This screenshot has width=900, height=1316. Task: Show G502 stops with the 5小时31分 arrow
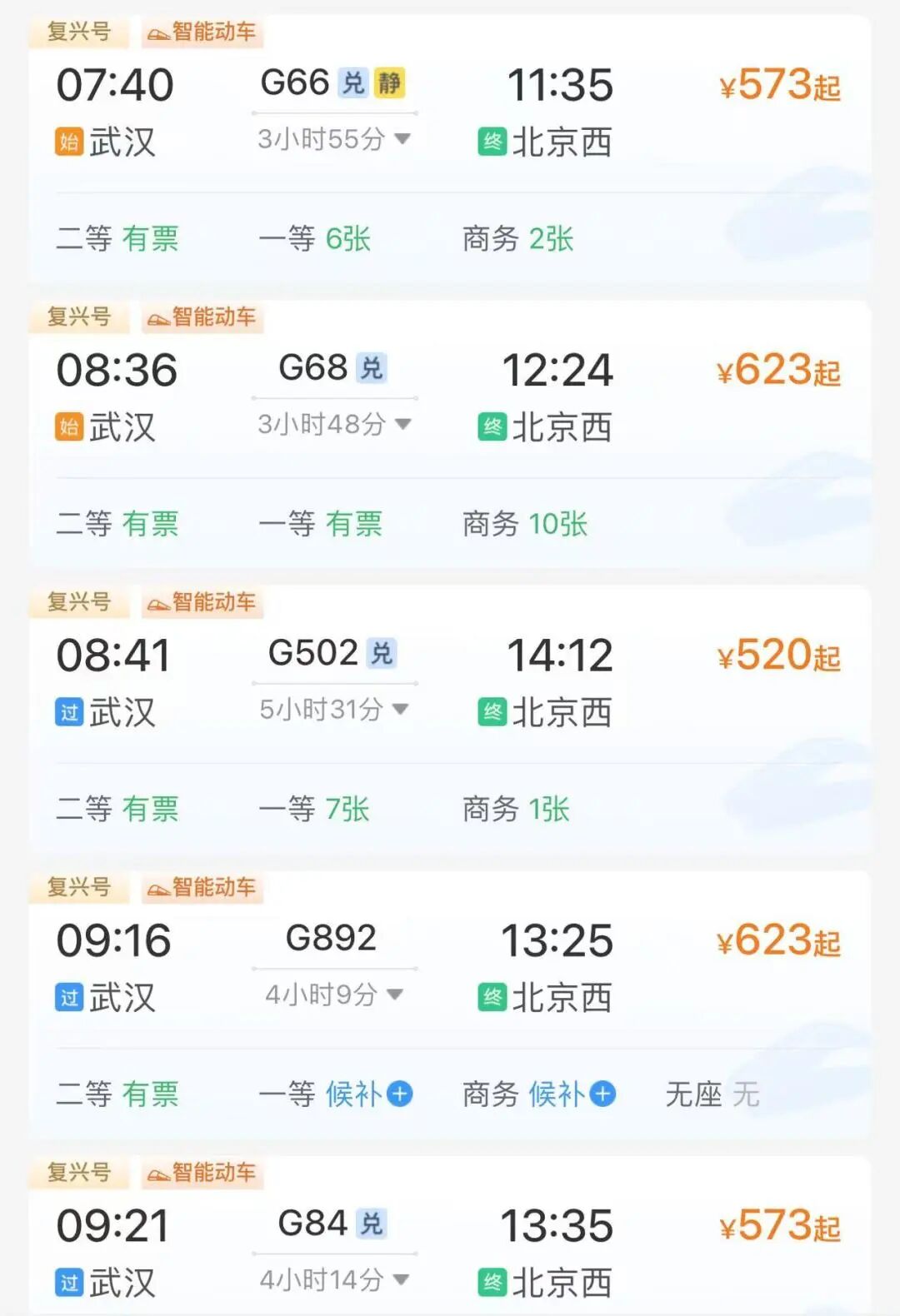click(x=401, y=710)
